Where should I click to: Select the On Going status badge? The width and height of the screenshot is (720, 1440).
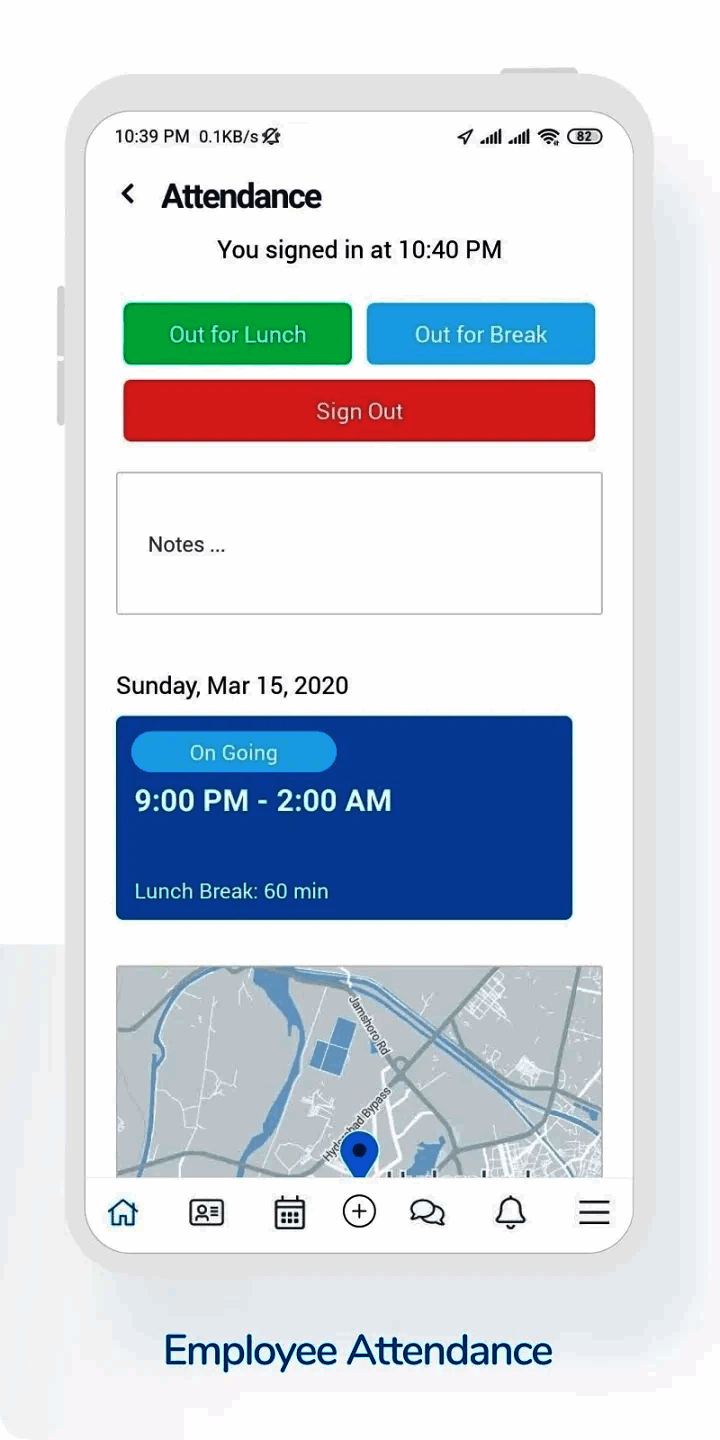click(232, 752)
